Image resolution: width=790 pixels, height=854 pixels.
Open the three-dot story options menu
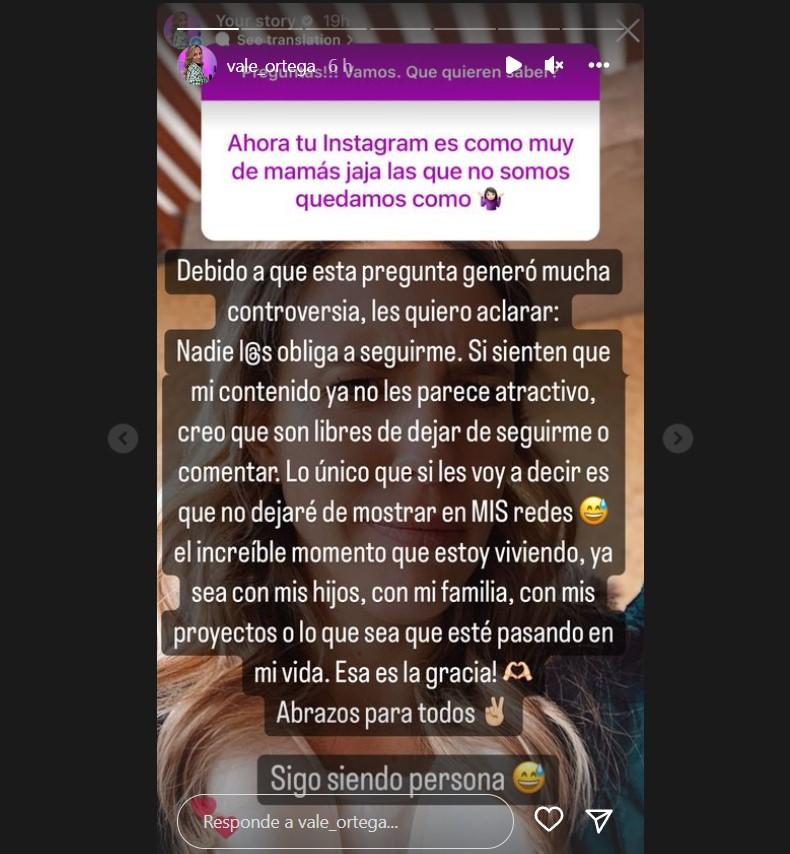pos(598,66)
